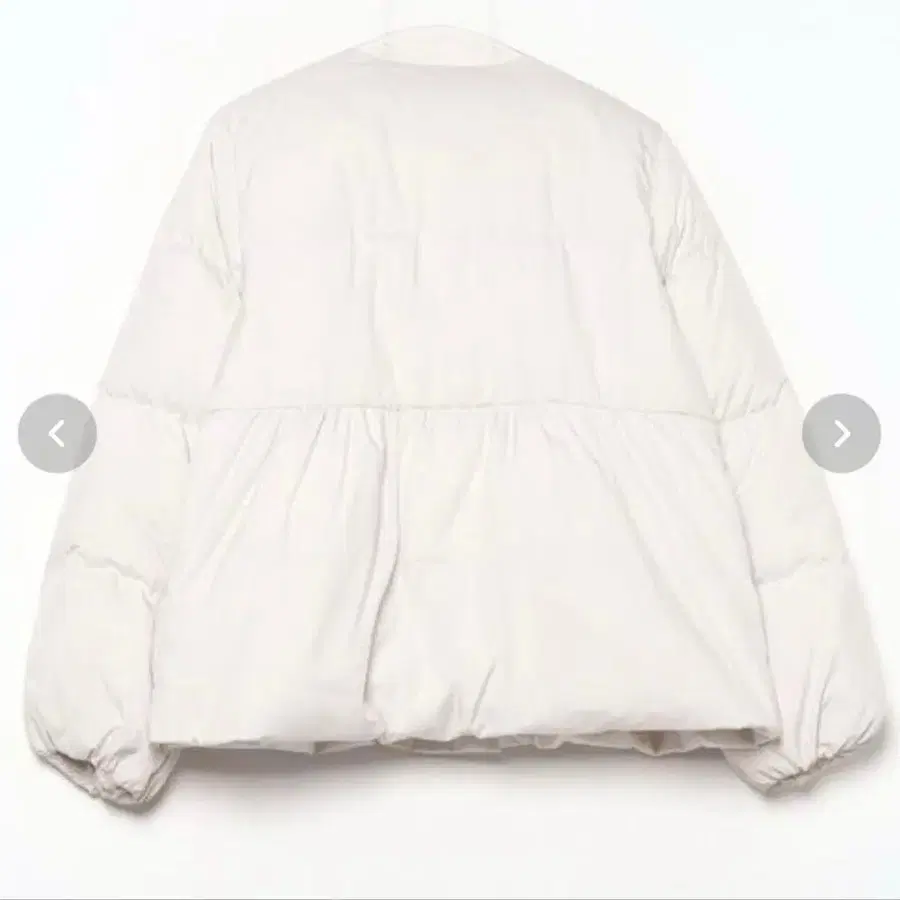
Task: Show the next product image
Action: pyautogui.click(x=841, y=433)
